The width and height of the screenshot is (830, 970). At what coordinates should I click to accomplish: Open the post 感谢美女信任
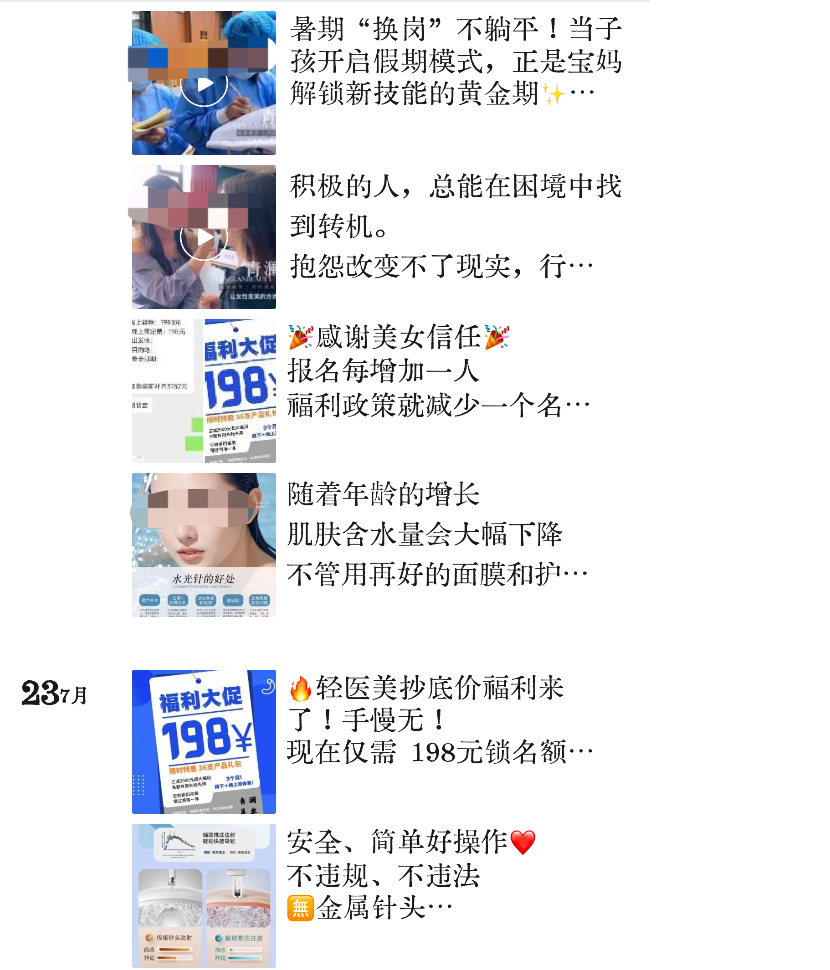coord(440,372)
